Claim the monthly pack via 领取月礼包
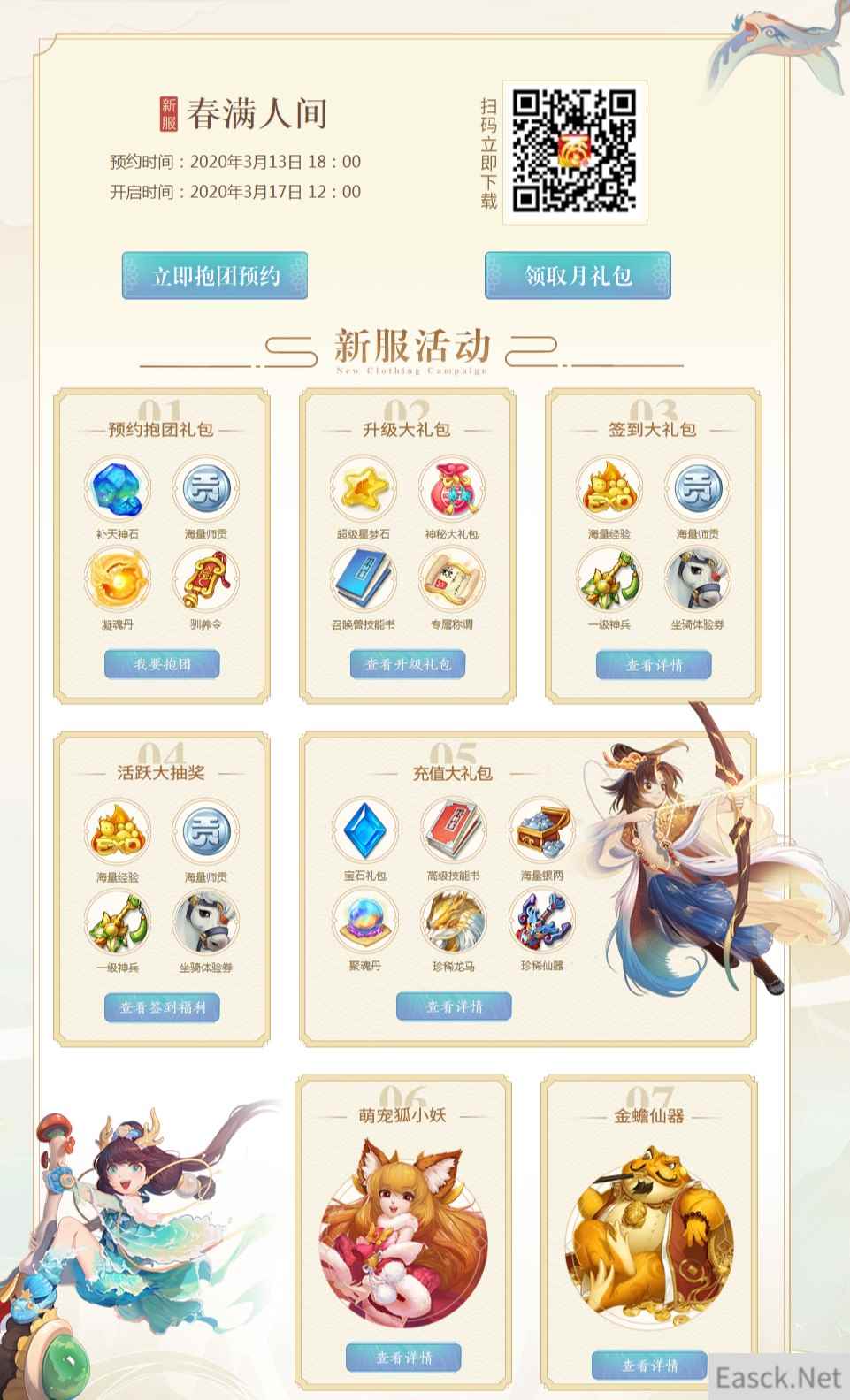850x1400 pixels. [x=578, y=276]
